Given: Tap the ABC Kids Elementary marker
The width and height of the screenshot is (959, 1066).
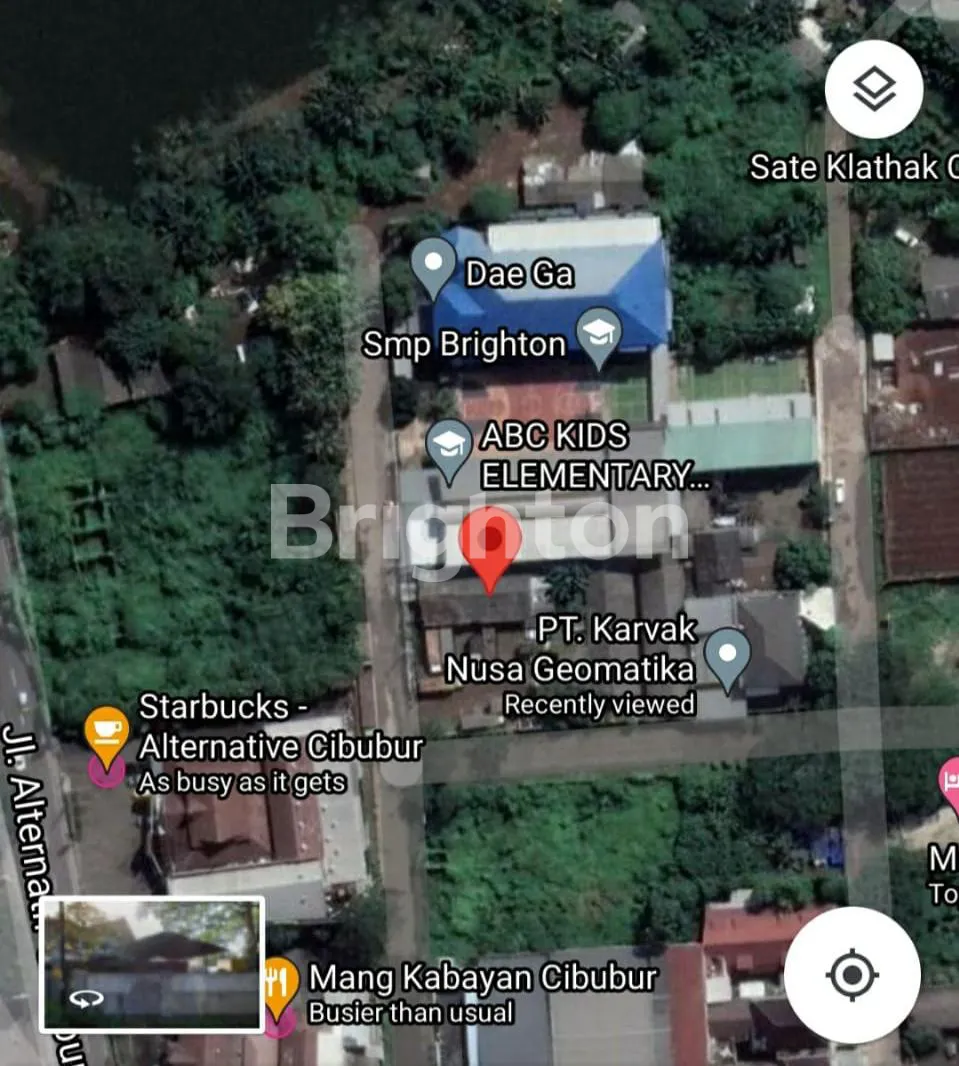Looking at the screenshot, I should (x=449, y=447).
